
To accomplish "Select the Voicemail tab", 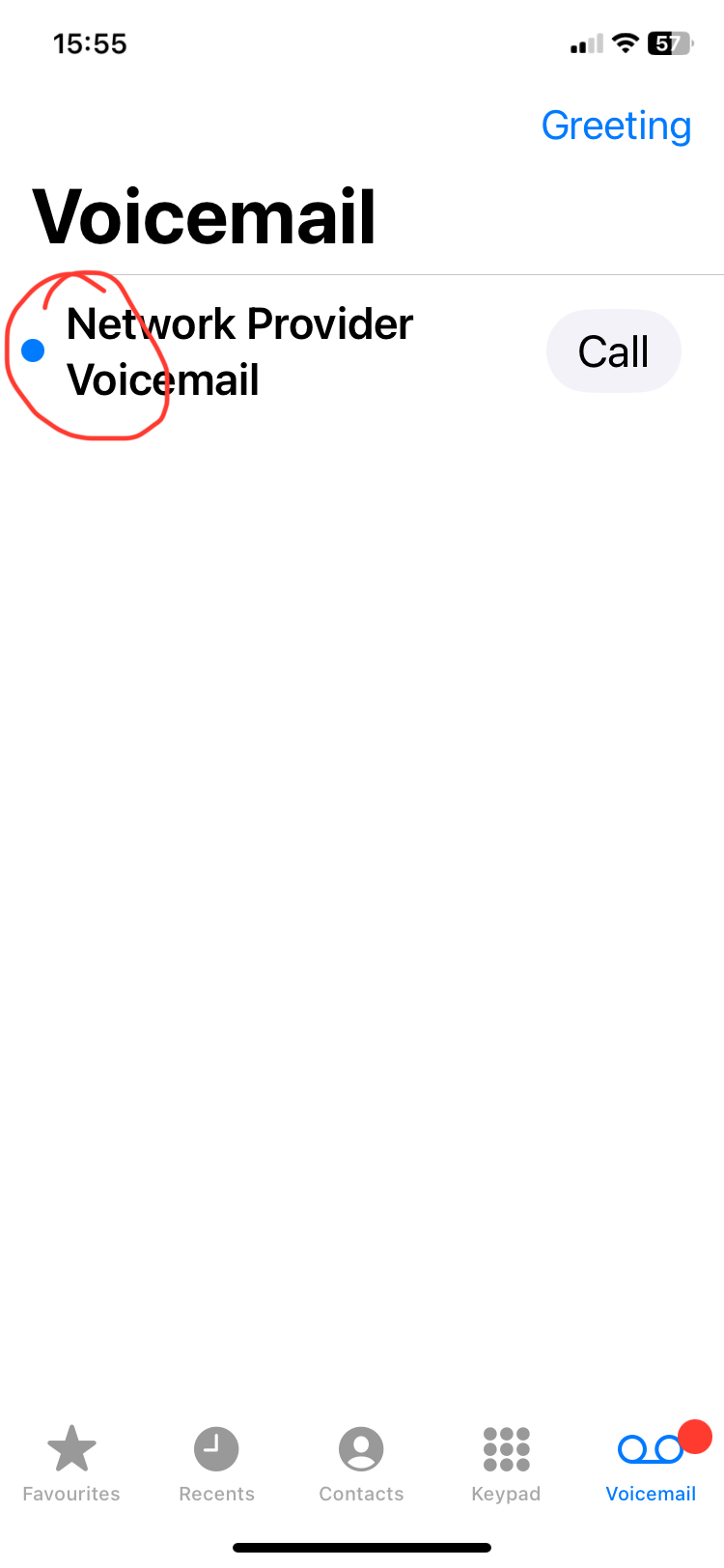I will pos(651,1464).
